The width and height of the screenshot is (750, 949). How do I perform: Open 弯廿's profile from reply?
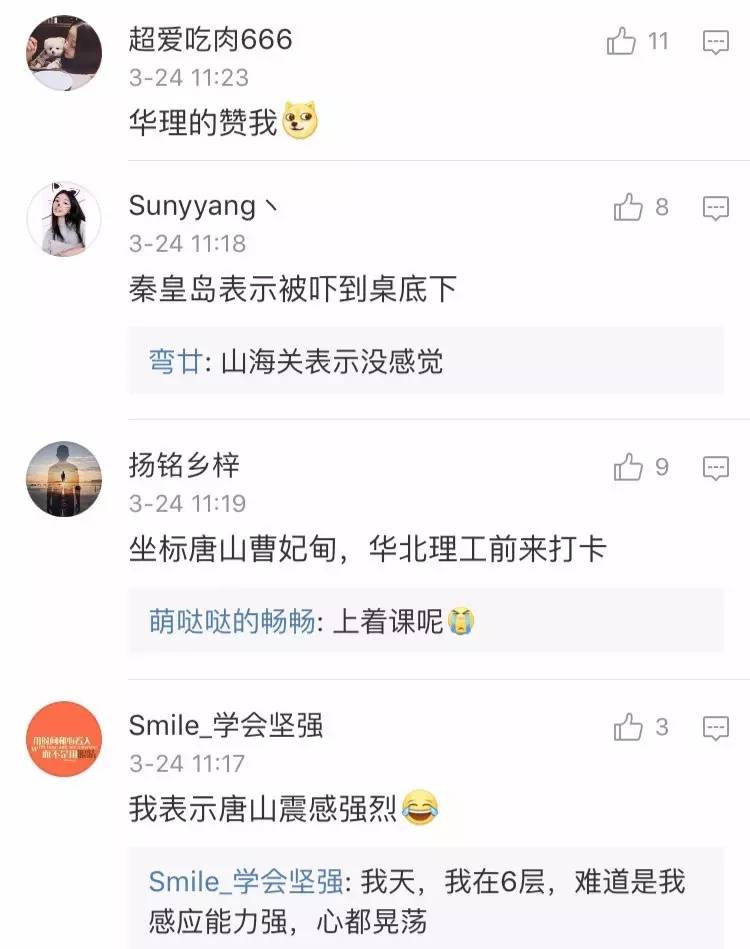coord(176,361)
